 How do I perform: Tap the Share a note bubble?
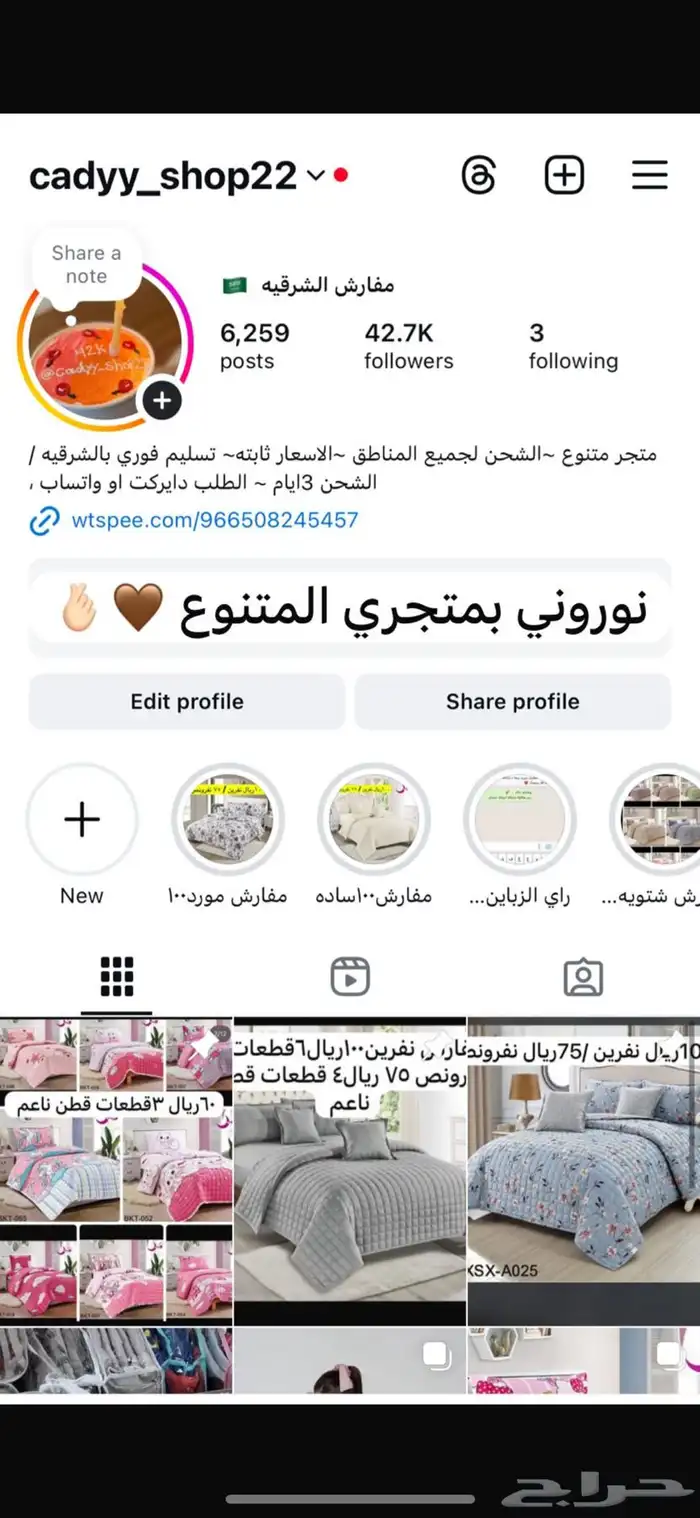[86, 265]
